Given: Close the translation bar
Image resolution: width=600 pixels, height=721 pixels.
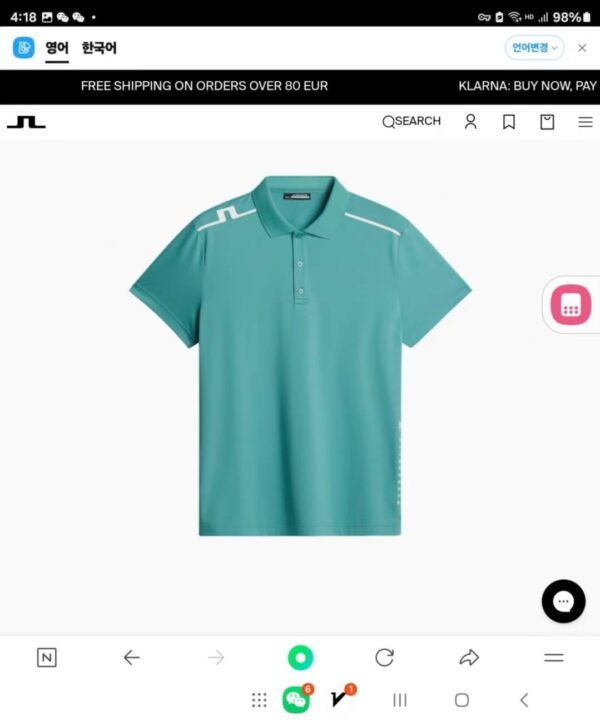Looking at the screenshot, I should click(x=582, y=47).
